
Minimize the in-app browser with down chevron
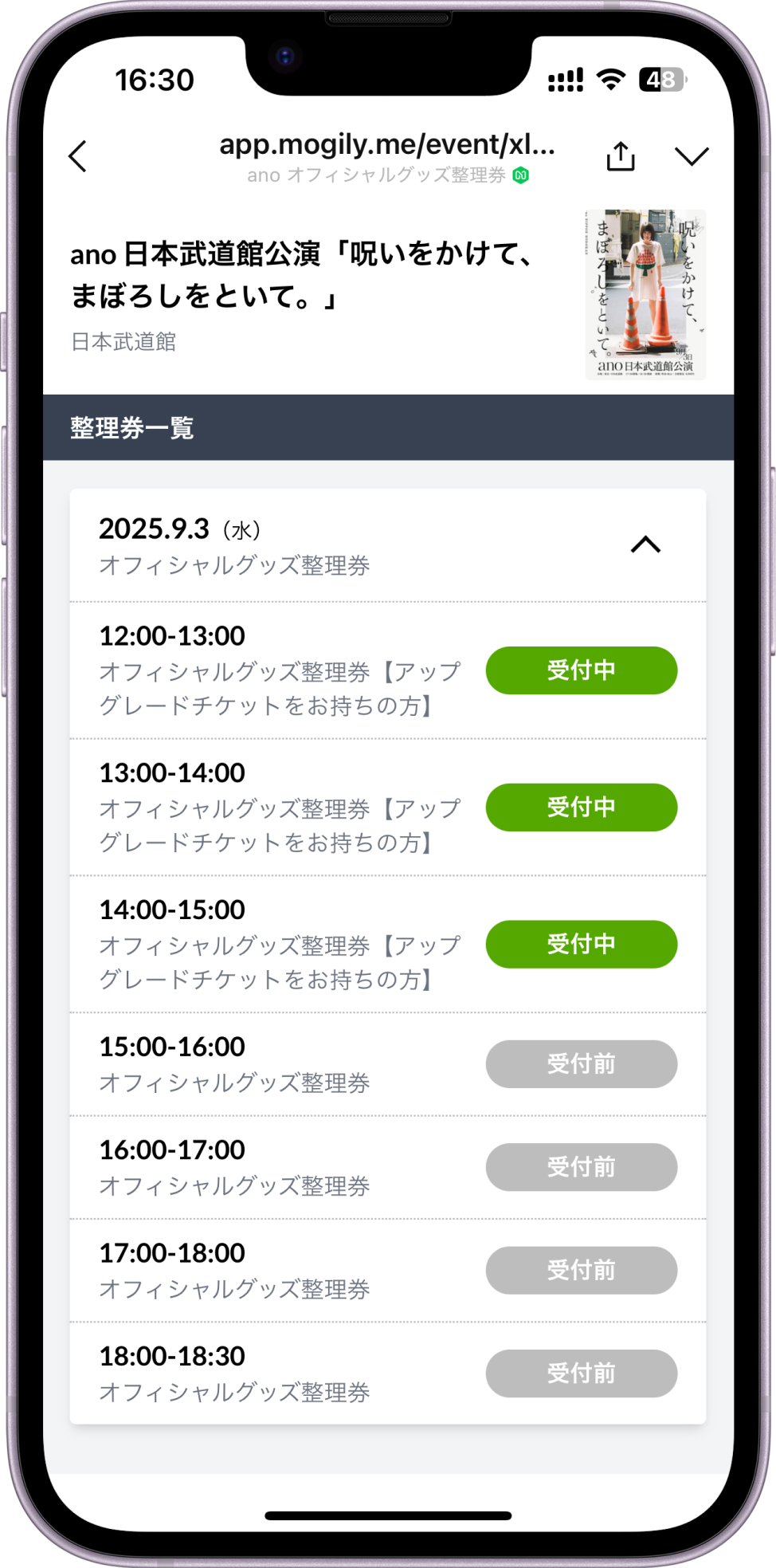click(x=692, y=155)
